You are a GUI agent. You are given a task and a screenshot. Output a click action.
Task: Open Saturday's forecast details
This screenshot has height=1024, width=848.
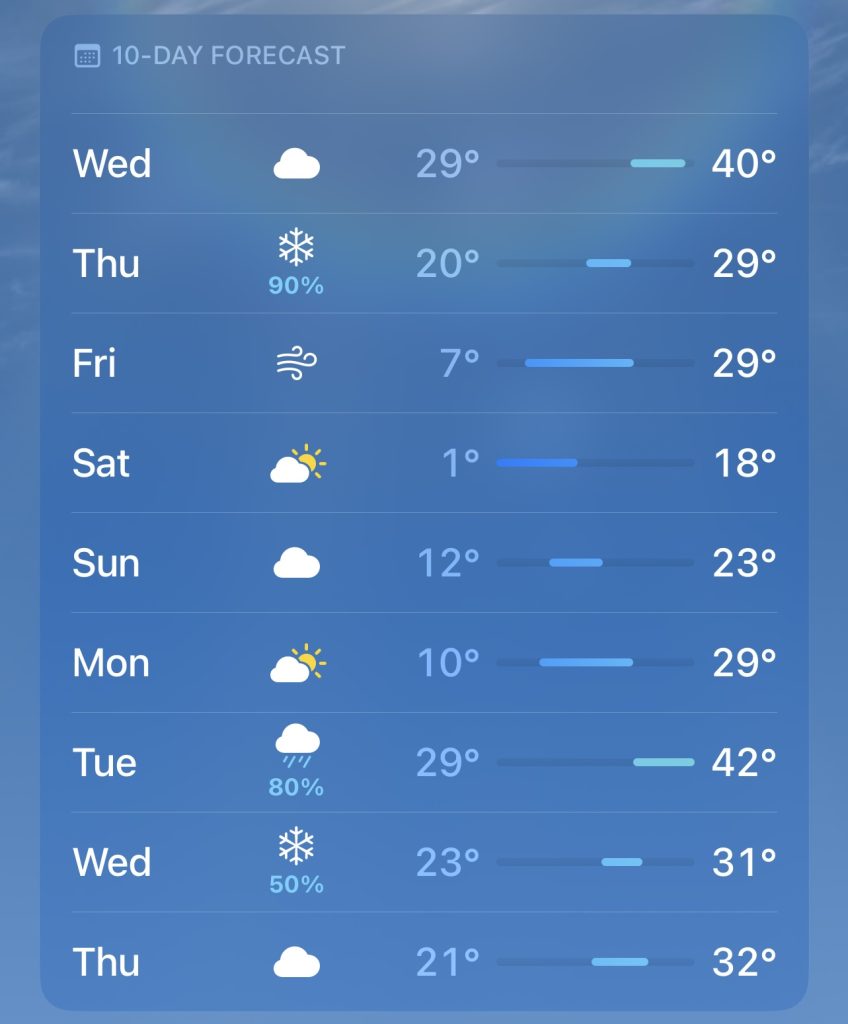424,463
